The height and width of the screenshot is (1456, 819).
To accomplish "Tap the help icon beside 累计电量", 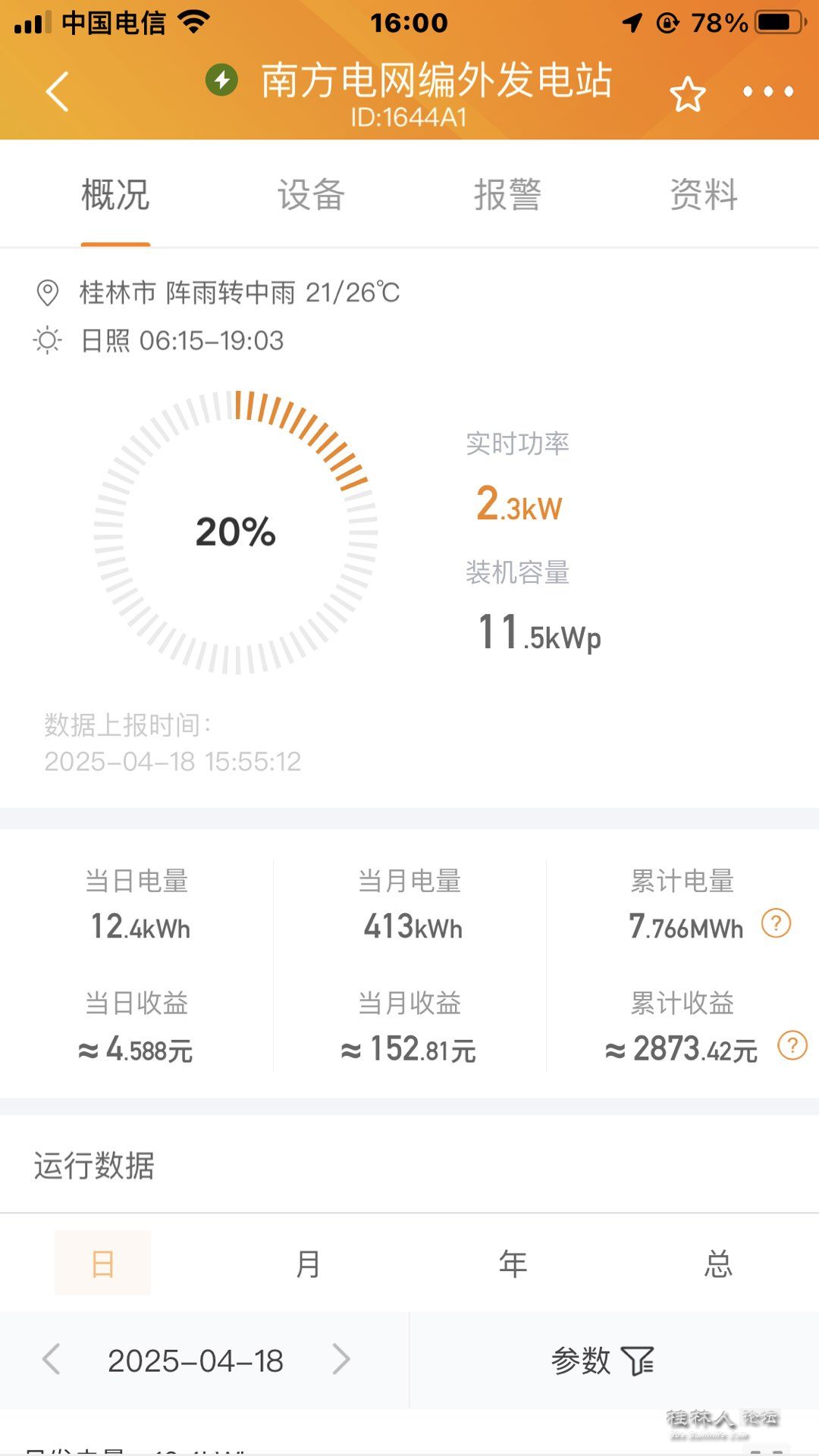I will pyautogui.click(x=776, y=923).
